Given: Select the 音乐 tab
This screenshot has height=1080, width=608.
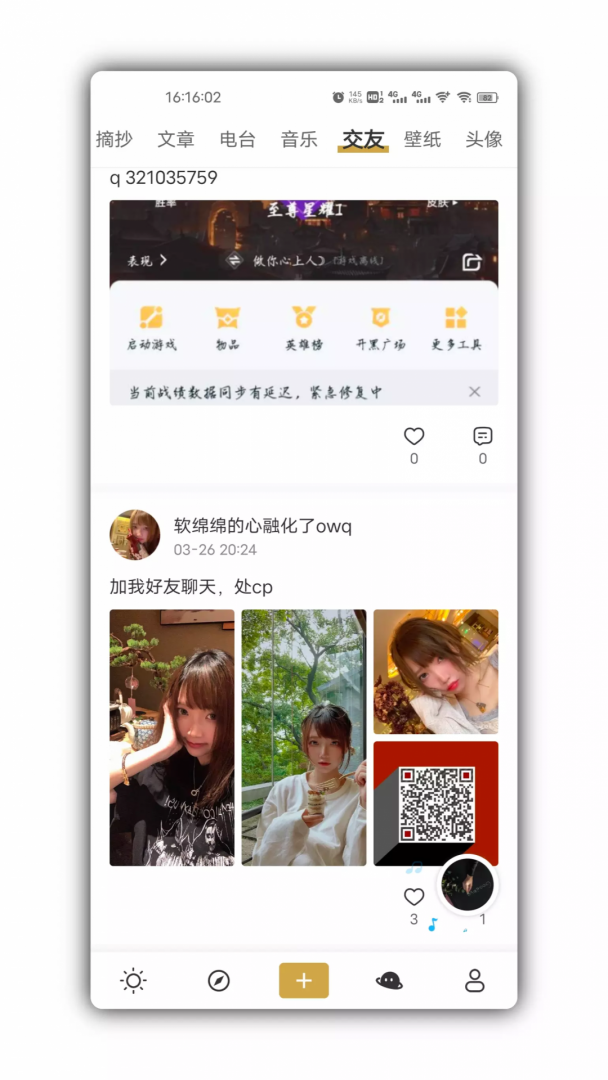Looking at the screenshot, I should pos(299,139).
